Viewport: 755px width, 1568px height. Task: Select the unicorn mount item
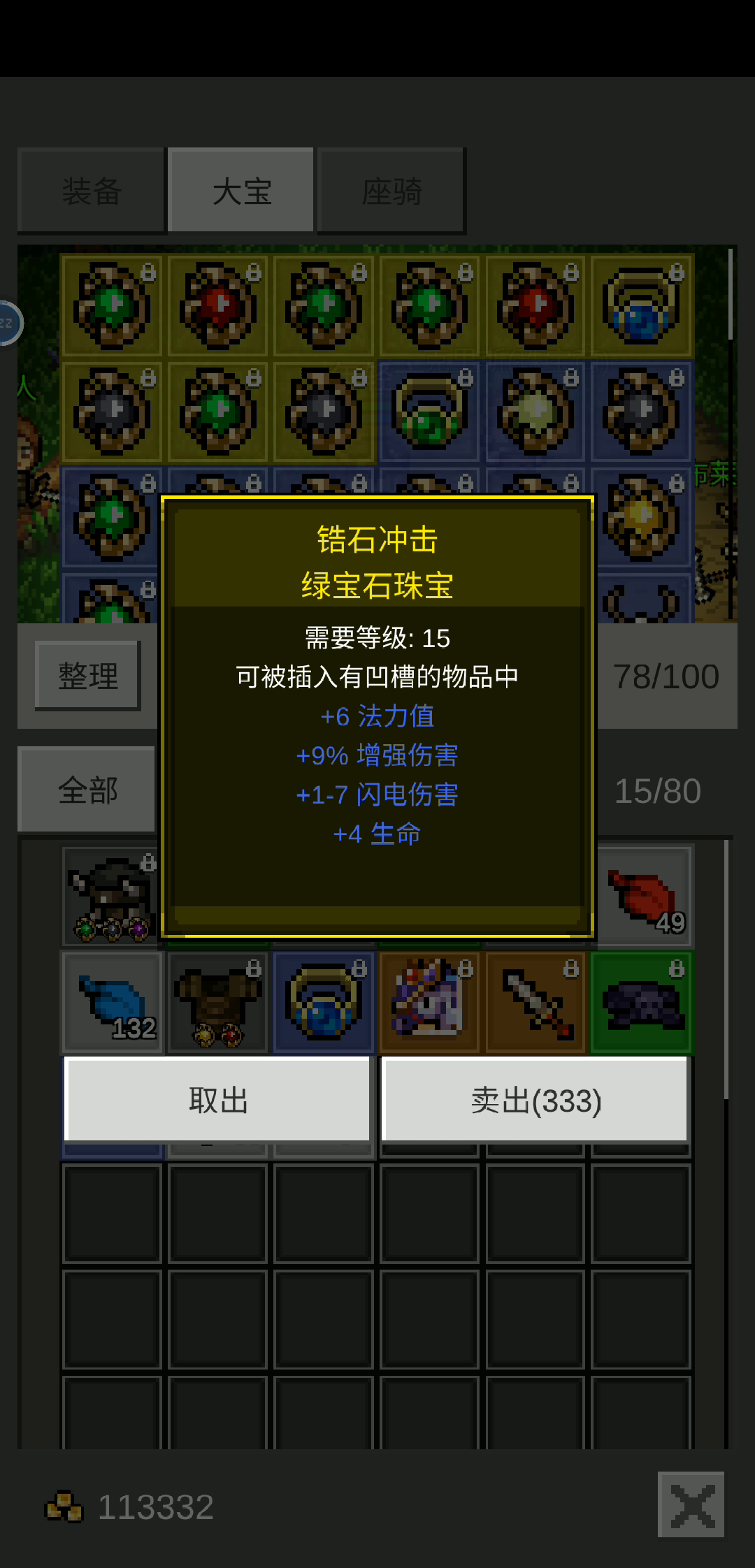coord(429,1003)
